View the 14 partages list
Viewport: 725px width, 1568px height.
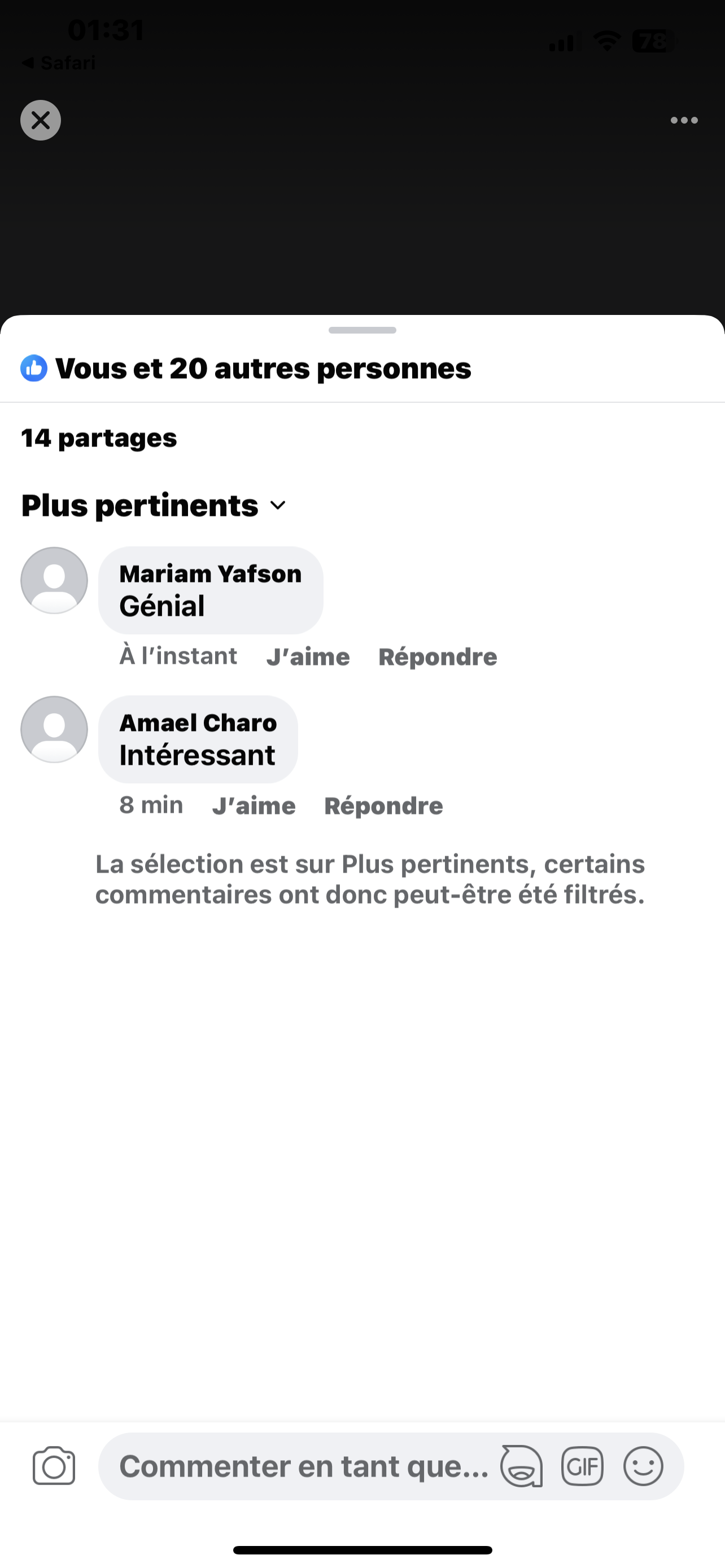[x=99, y=437]
